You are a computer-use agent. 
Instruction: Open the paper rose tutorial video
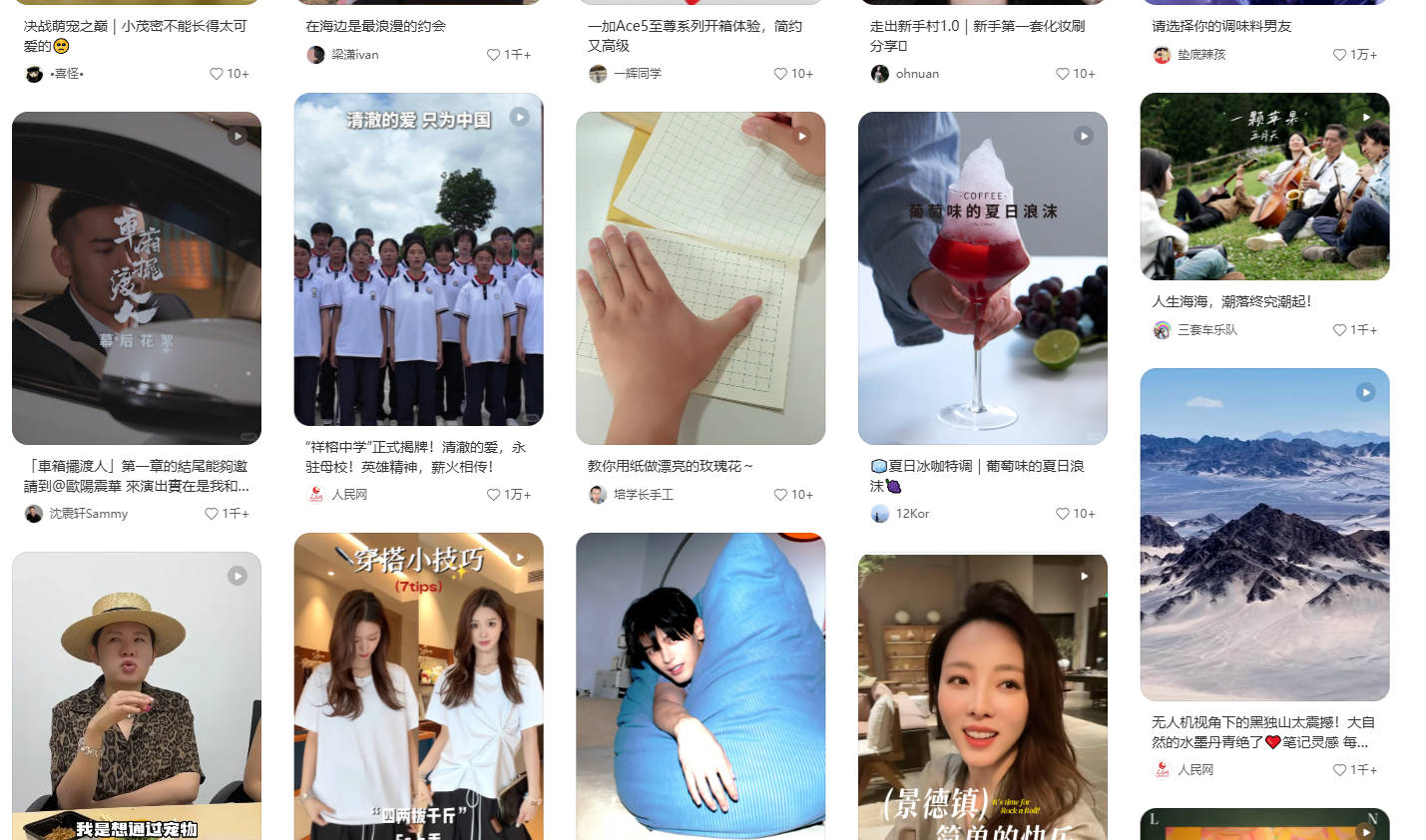click(x=701, y=277)
